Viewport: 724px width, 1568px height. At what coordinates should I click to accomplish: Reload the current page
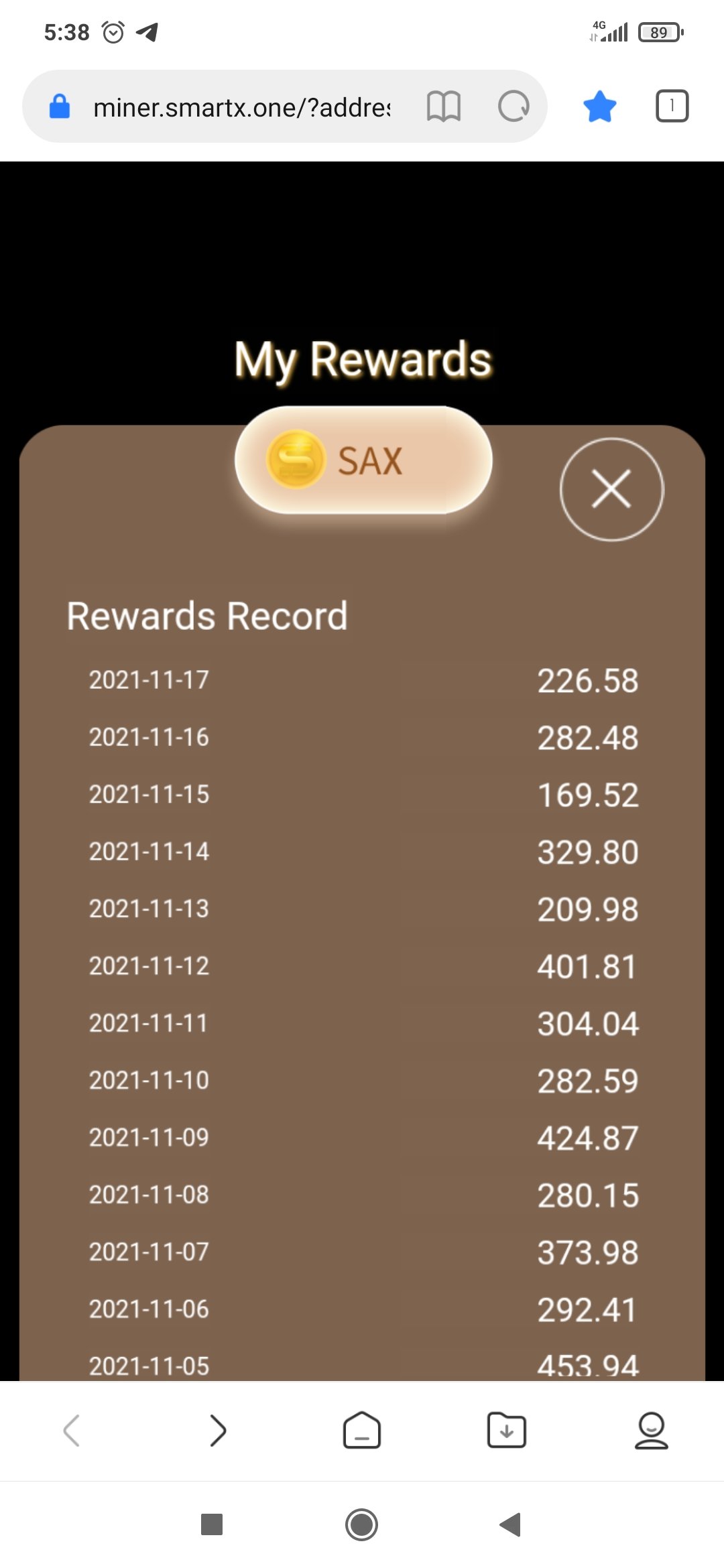pyautogui.click(x=514, y=107)
